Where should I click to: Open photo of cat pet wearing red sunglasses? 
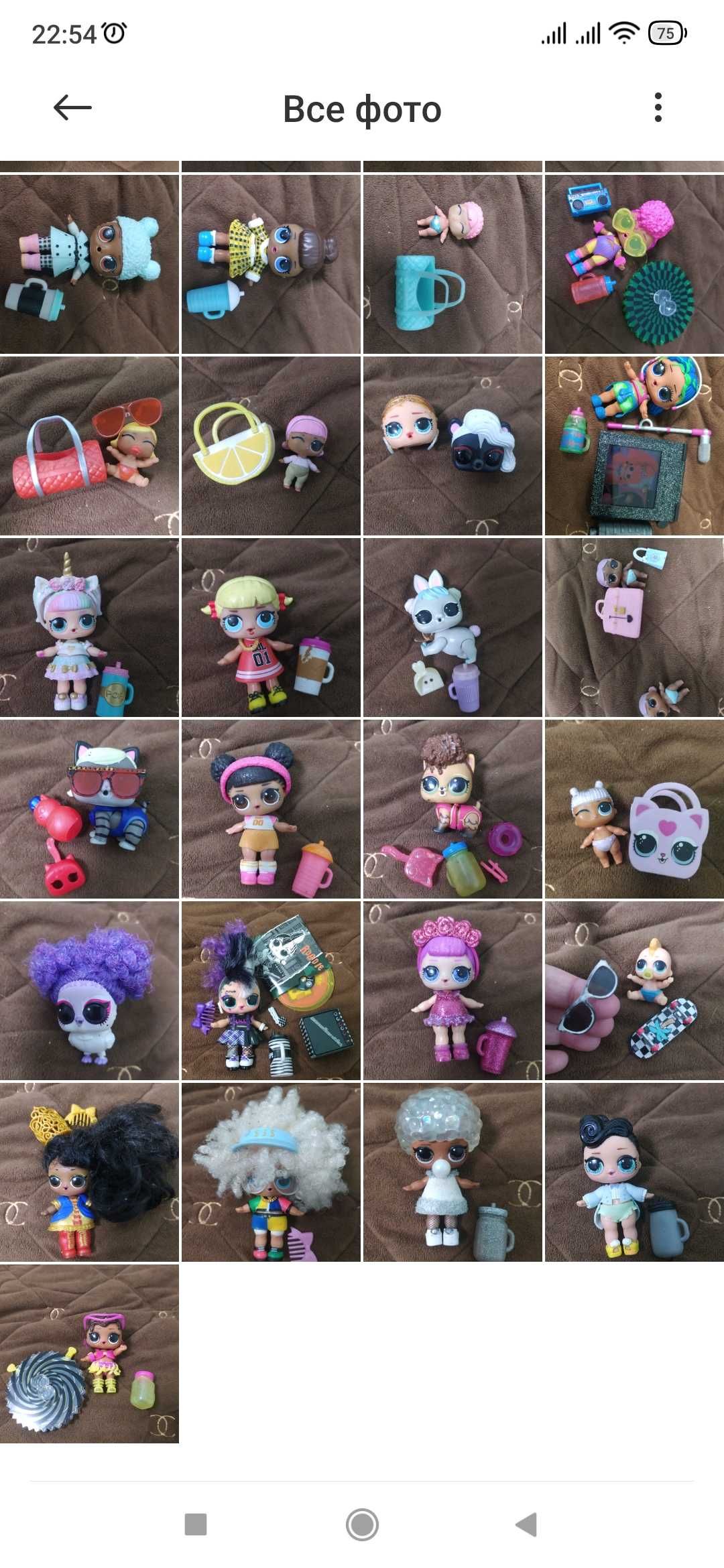pyautogui.click(x=89, y=809)
